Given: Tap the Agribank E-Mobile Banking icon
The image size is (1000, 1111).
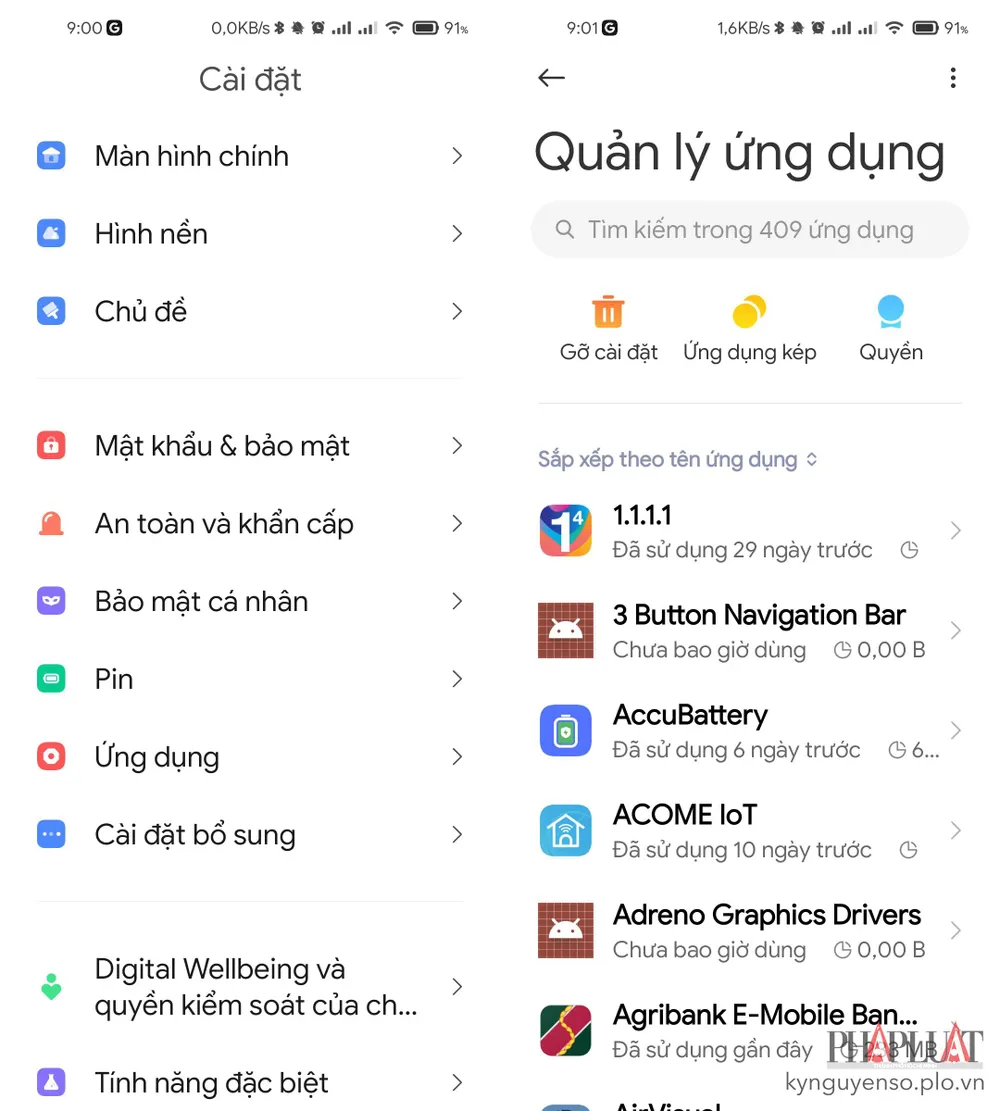Looking at the screenshot, I should coord(565,1031).
